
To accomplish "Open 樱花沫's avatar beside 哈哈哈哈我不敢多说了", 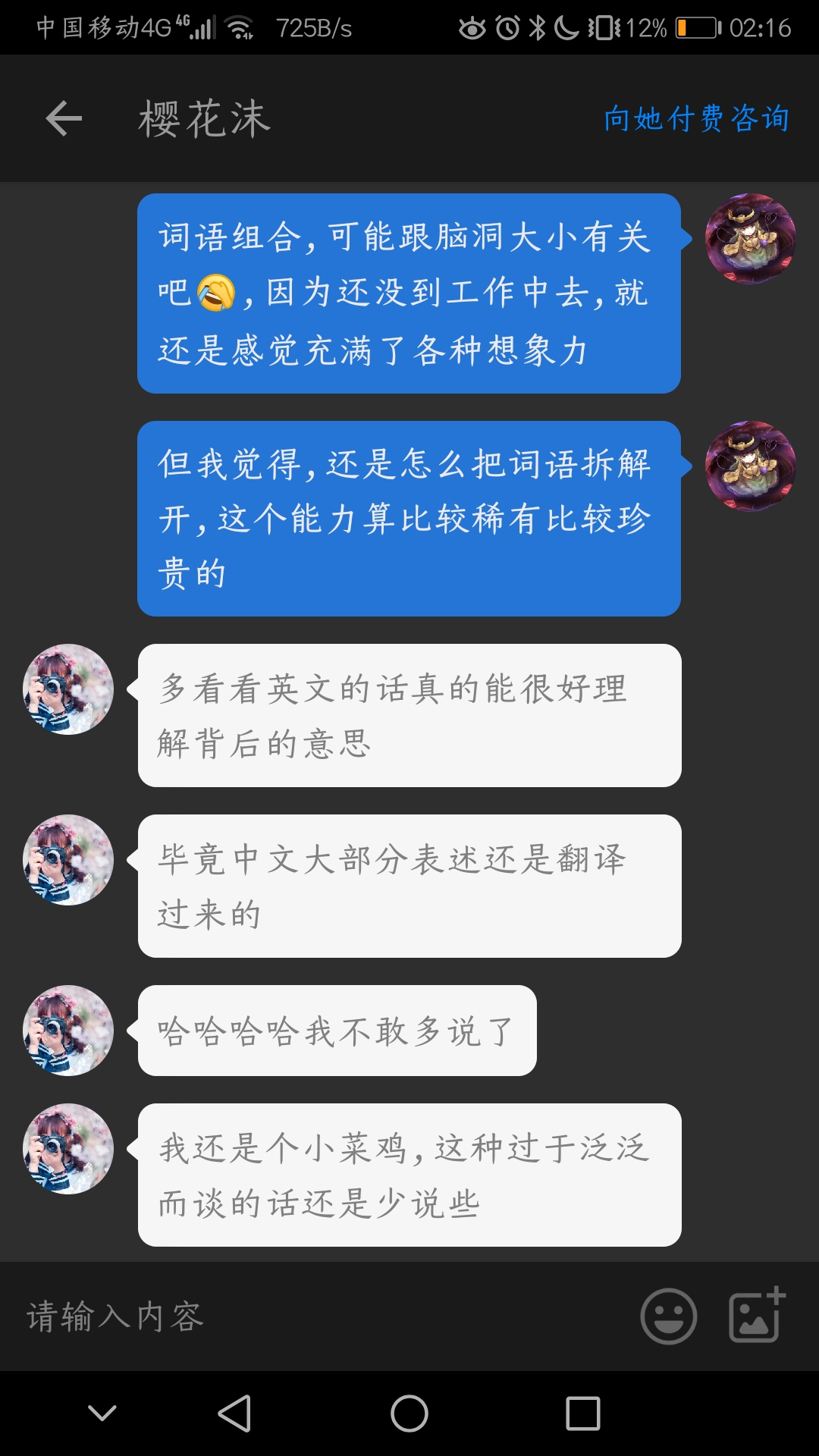I will point(68,1031).
